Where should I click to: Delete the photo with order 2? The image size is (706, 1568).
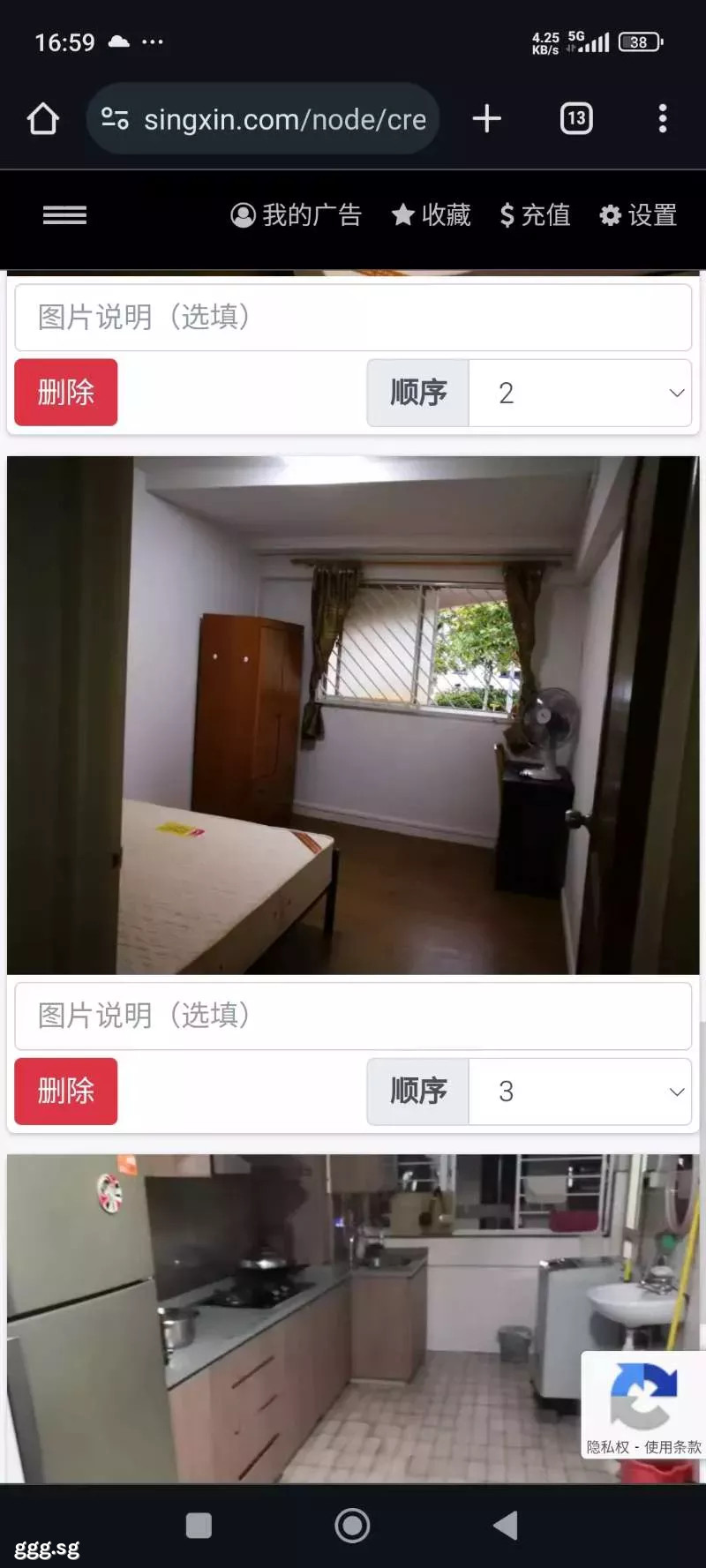(x=66, y=392)
